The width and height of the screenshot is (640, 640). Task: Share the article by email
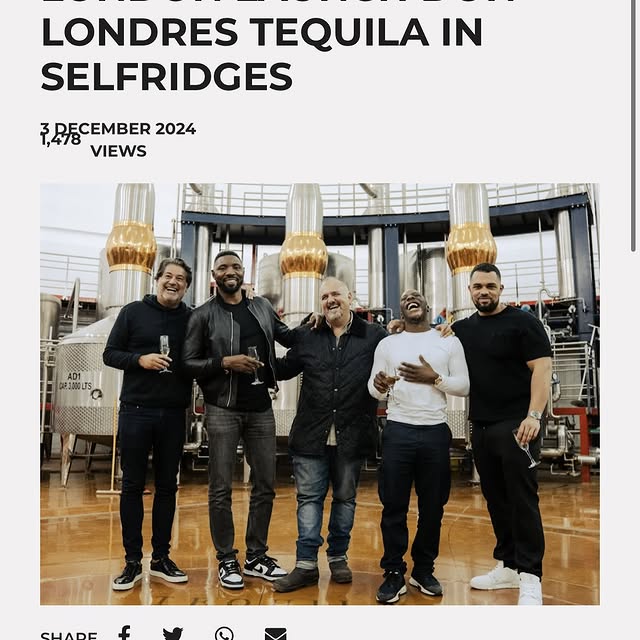275,634
